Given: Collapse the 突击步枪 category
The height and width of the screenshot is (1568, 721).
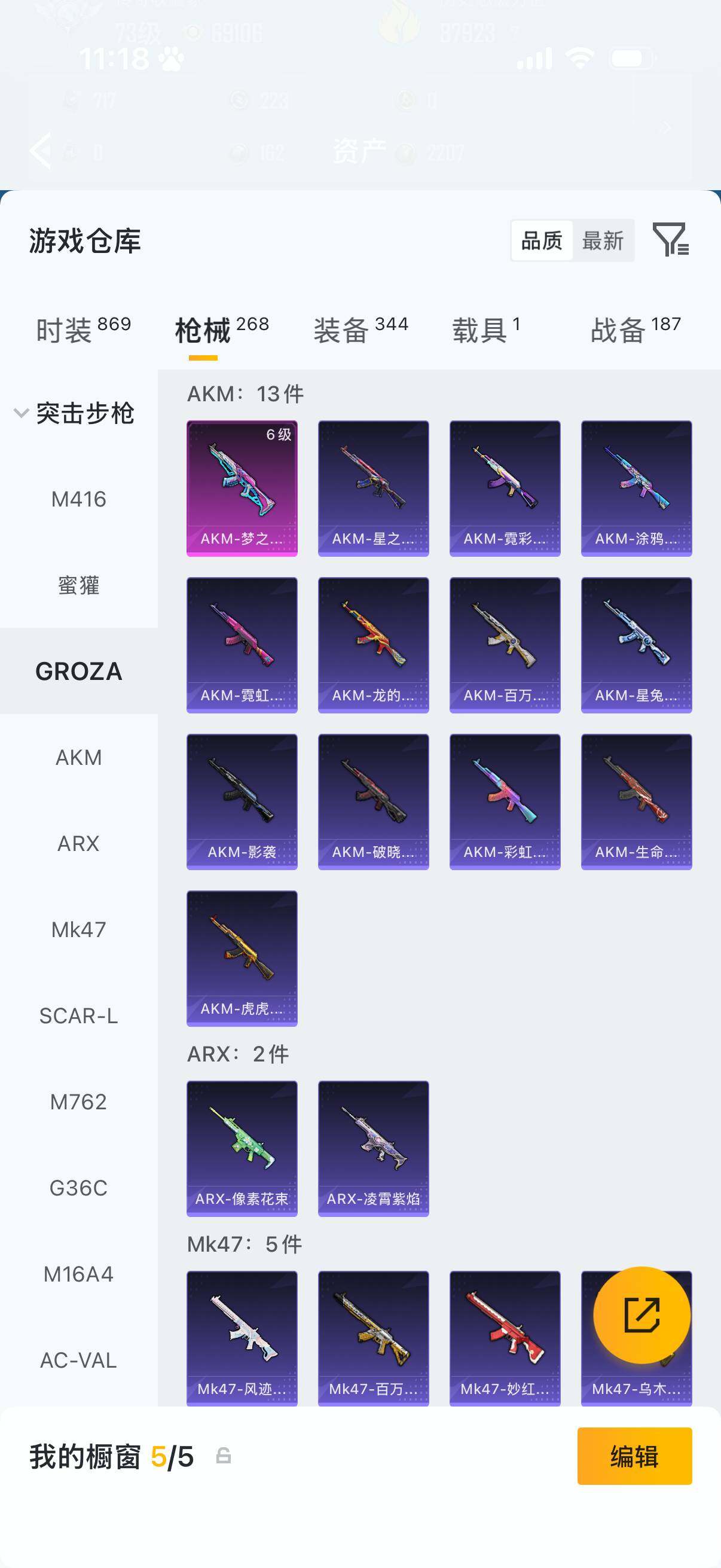Looking at the screenshot, I should coord(22,413).
